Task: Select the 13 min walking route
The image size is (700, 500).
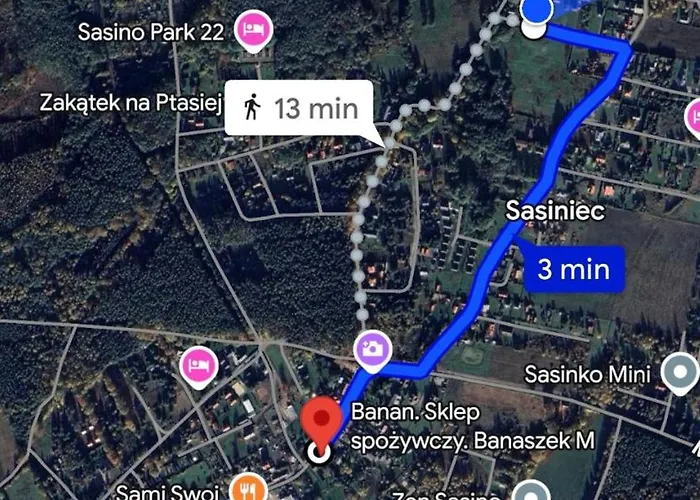Action: coord(298,108)
